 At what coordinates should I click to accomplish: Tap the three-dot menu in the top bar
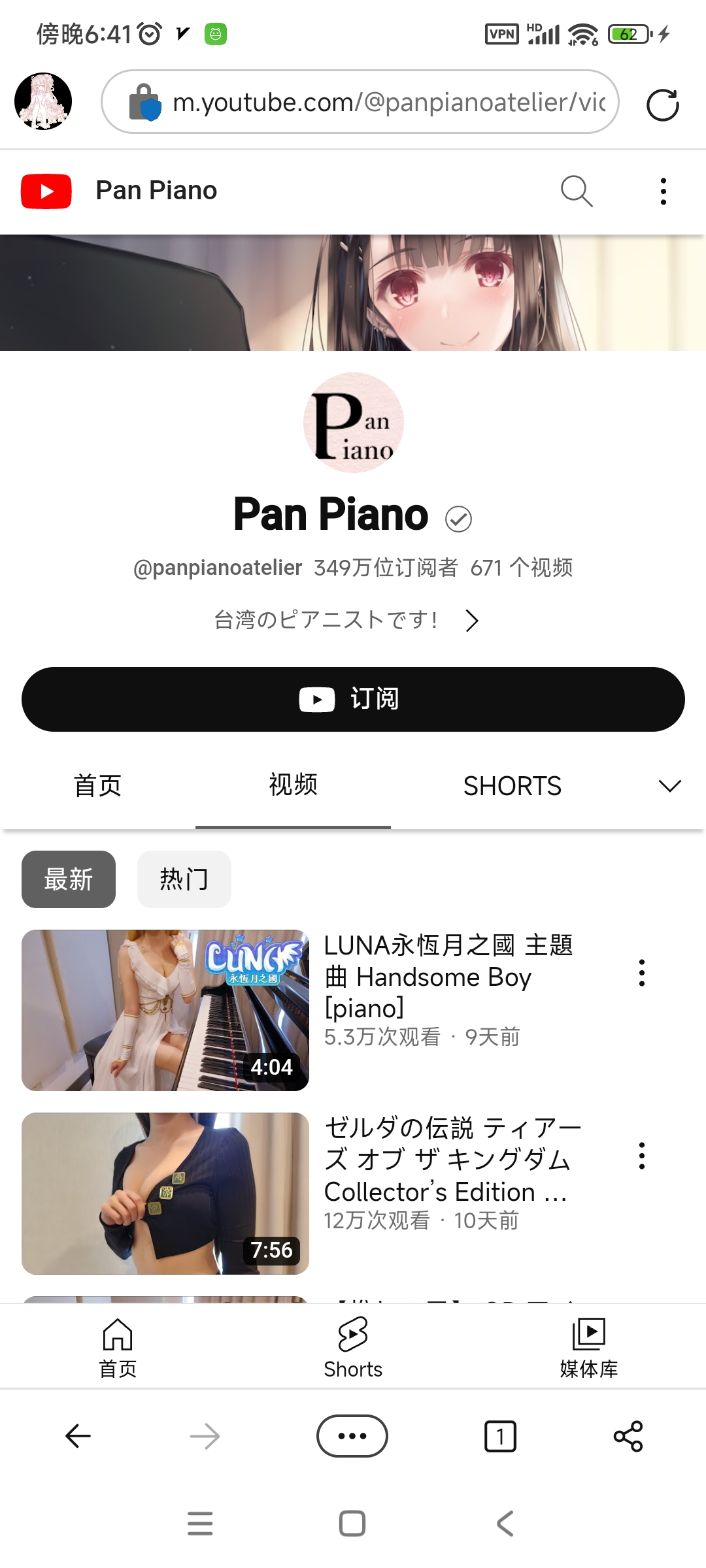(663, 191)
